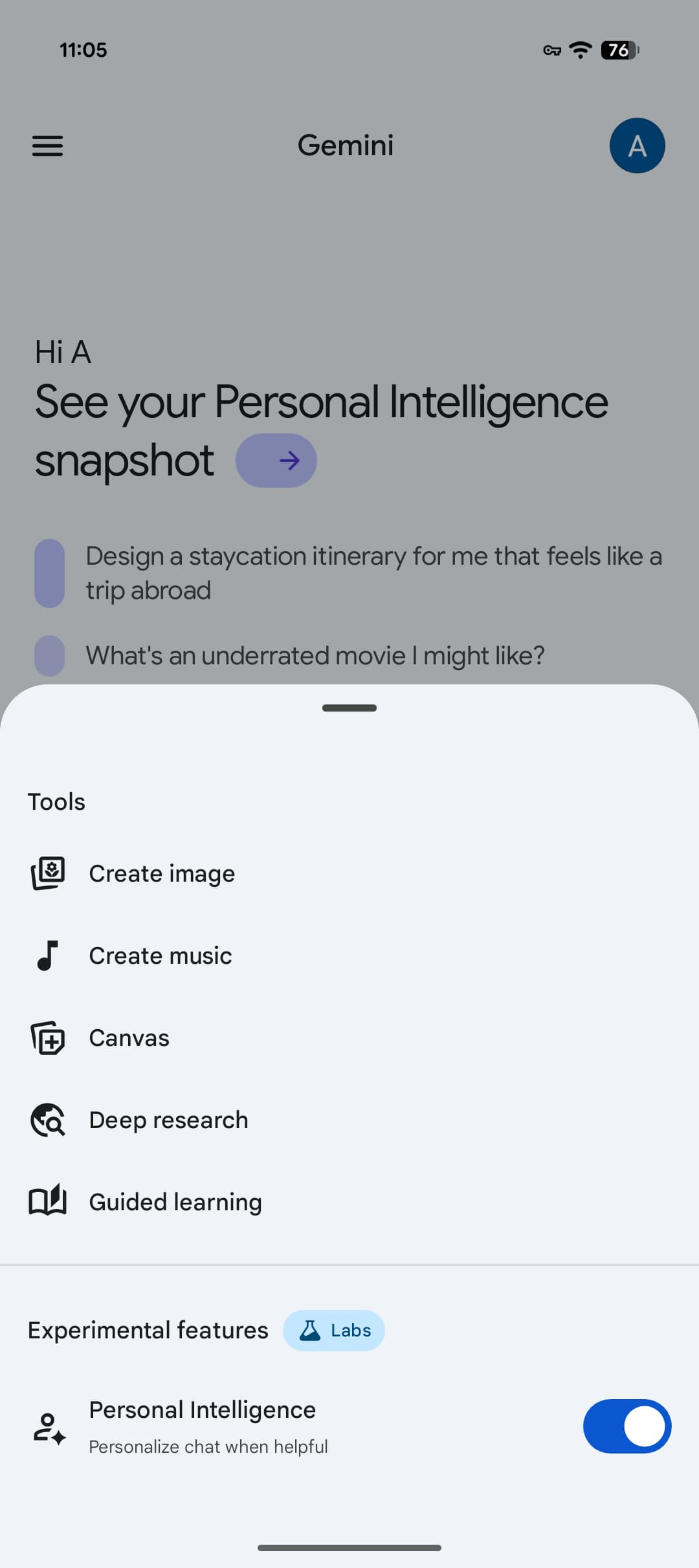Viewport: 699px width, 1568px height.
Task: Choose Create music from Tools
Action: (160, 956)
